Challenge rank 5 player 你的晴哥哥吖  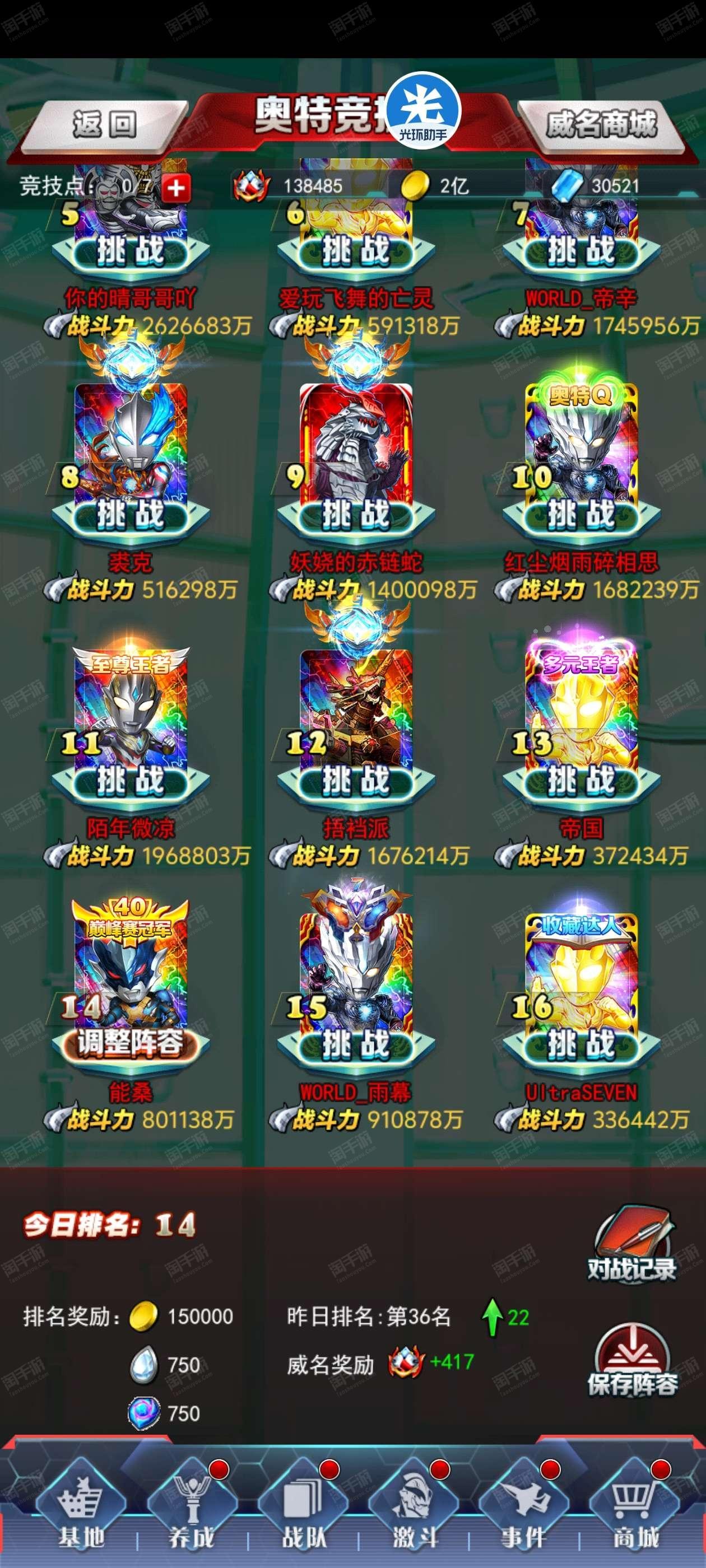pos(131,251)
